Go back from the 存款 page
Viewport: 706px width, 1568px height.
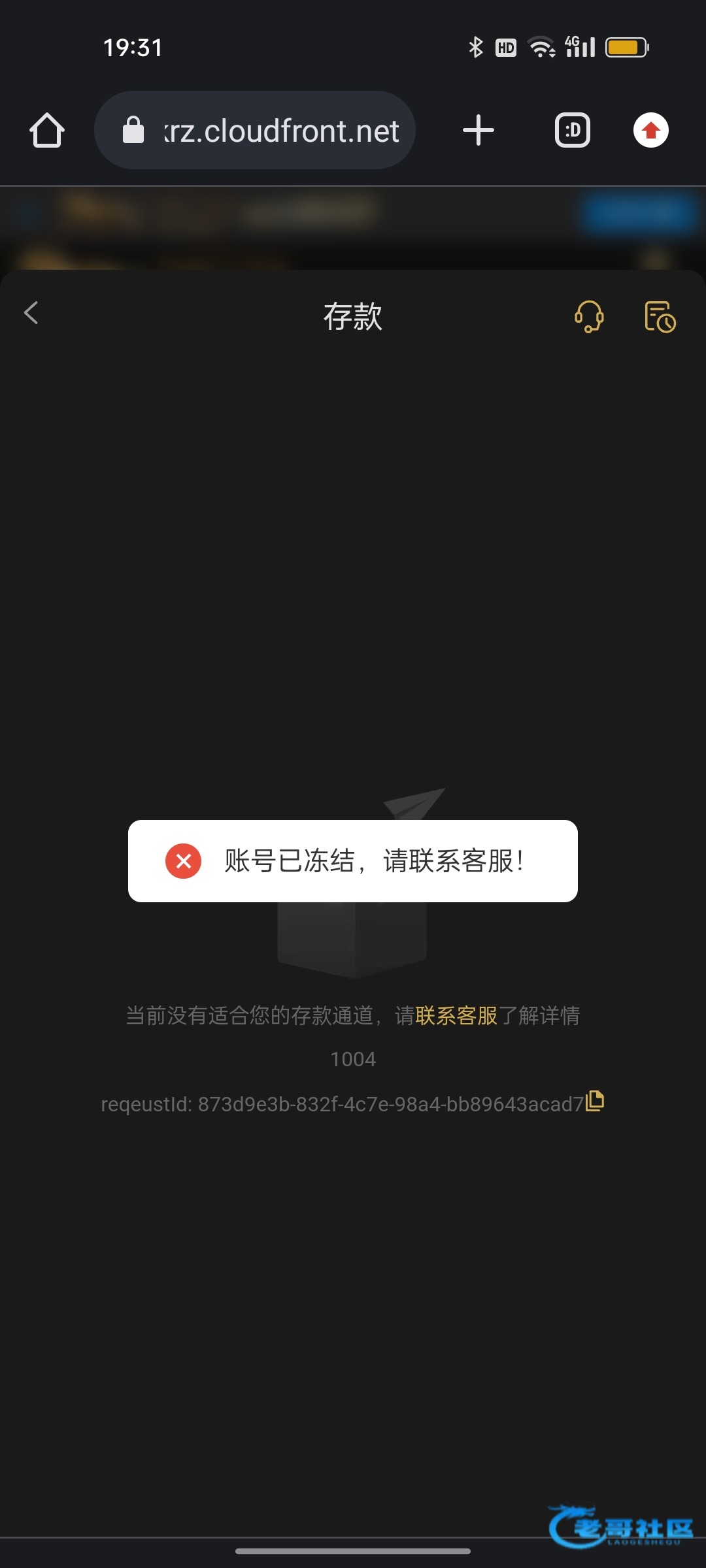point(31,313)
